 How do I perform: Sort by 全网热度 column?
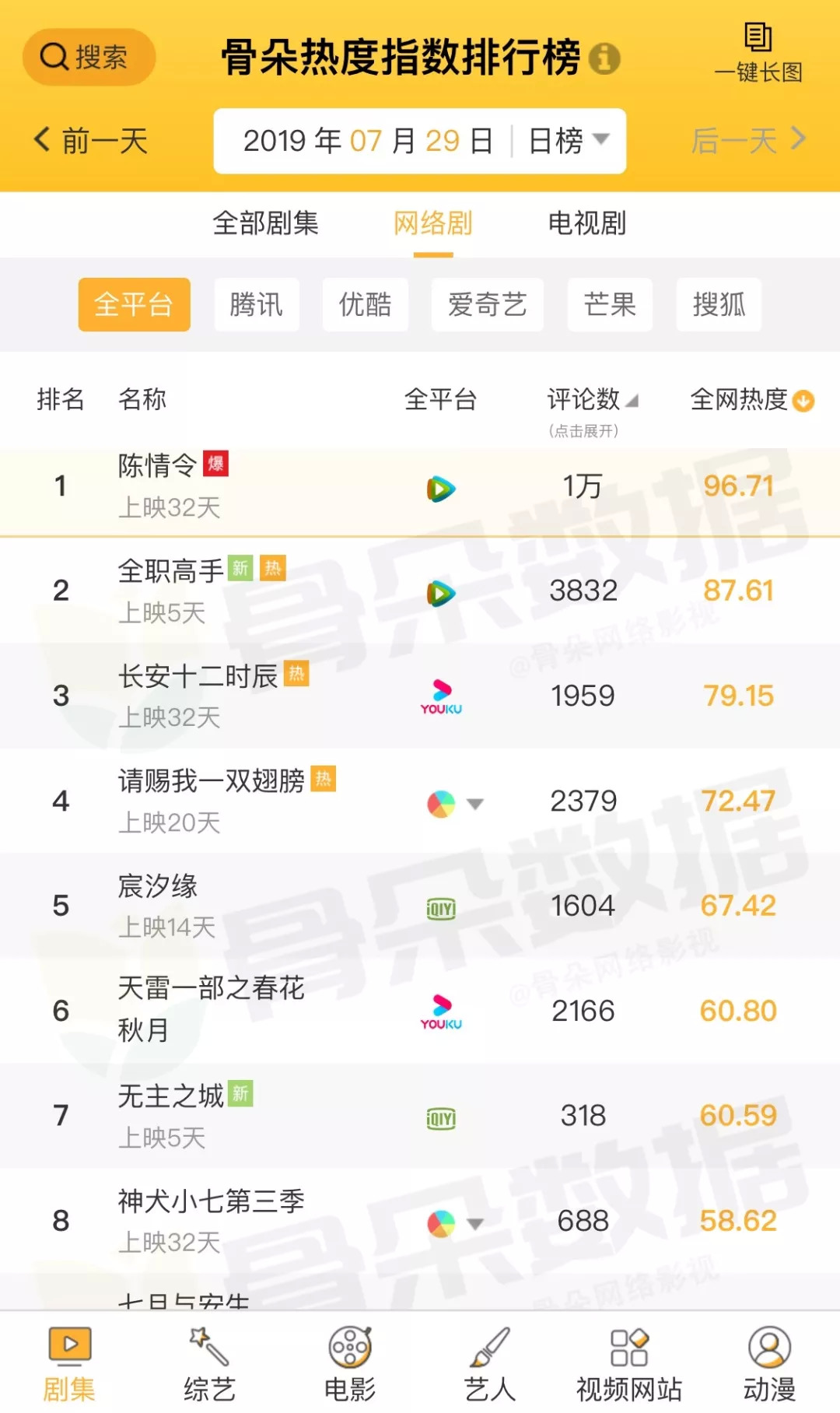pos(751,400)
